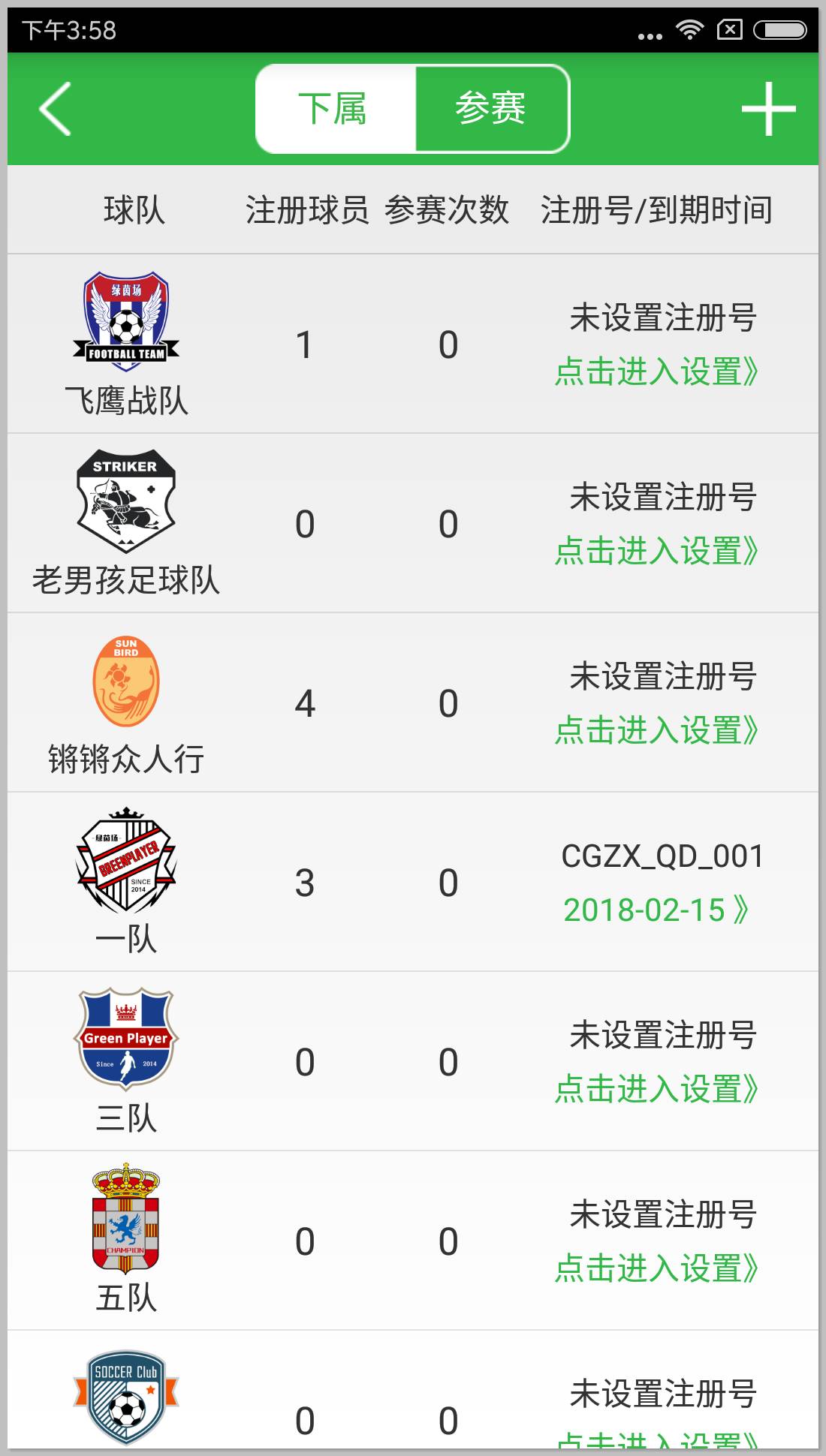Set registration number for 飞鹰战队
This screenshot has height=1456, width=826.
[x=656, y=372]
